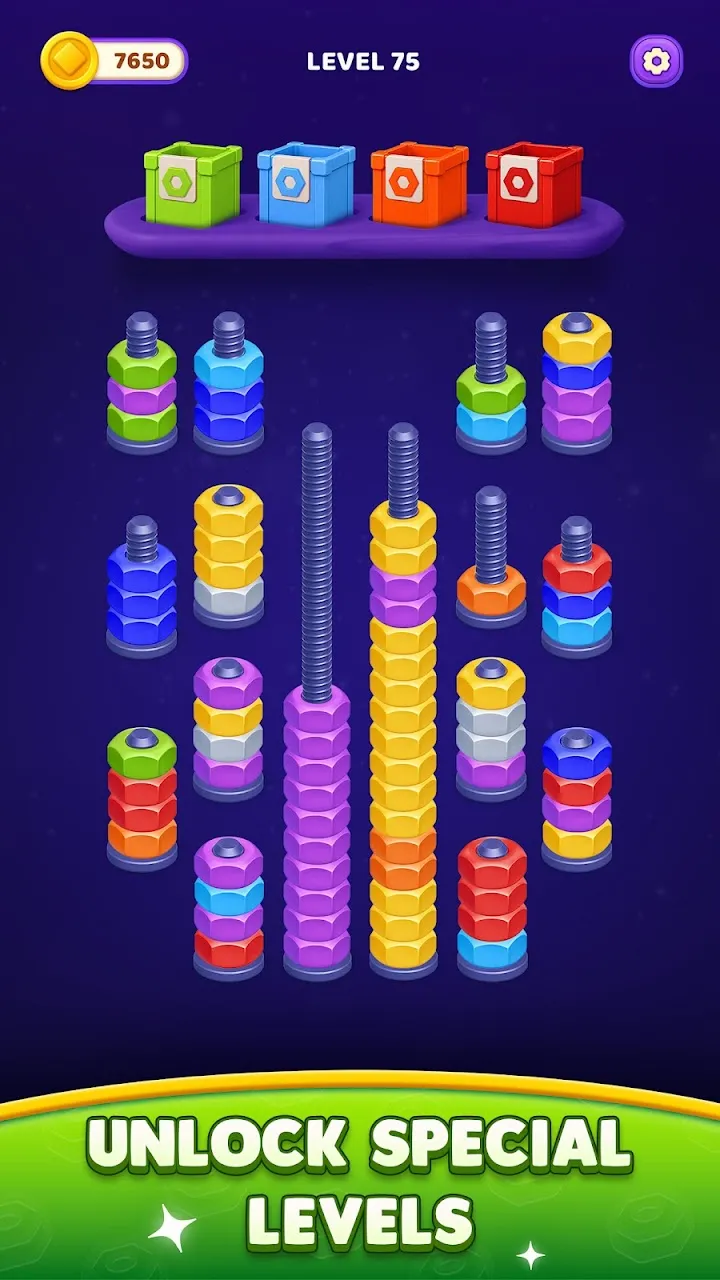The width and height of the screenshot is (720, 1280).
Task: Open the settings gear
Action: coord(656,61)
